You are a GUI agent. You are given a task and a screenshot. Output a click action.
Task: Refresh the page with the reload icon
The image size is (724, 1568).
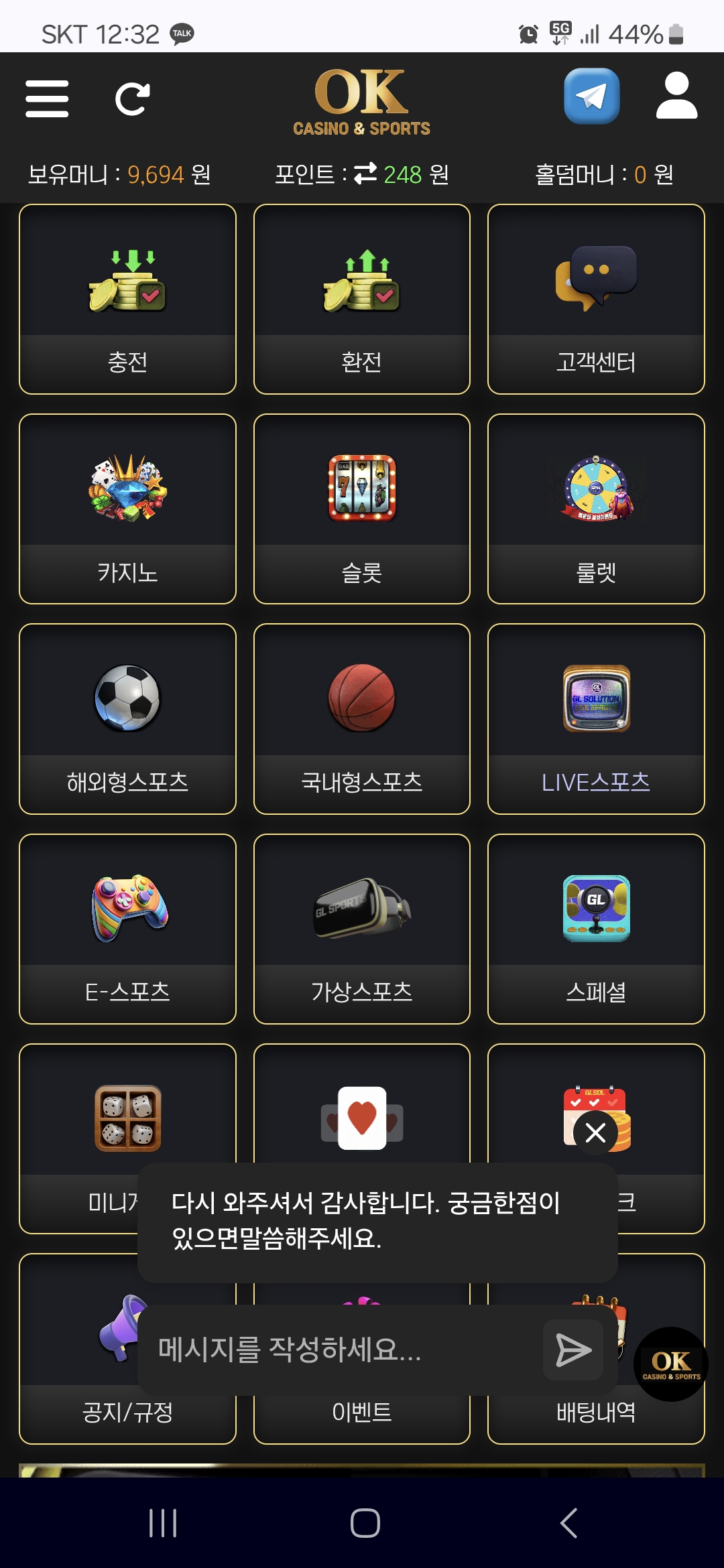coord(132,99)
